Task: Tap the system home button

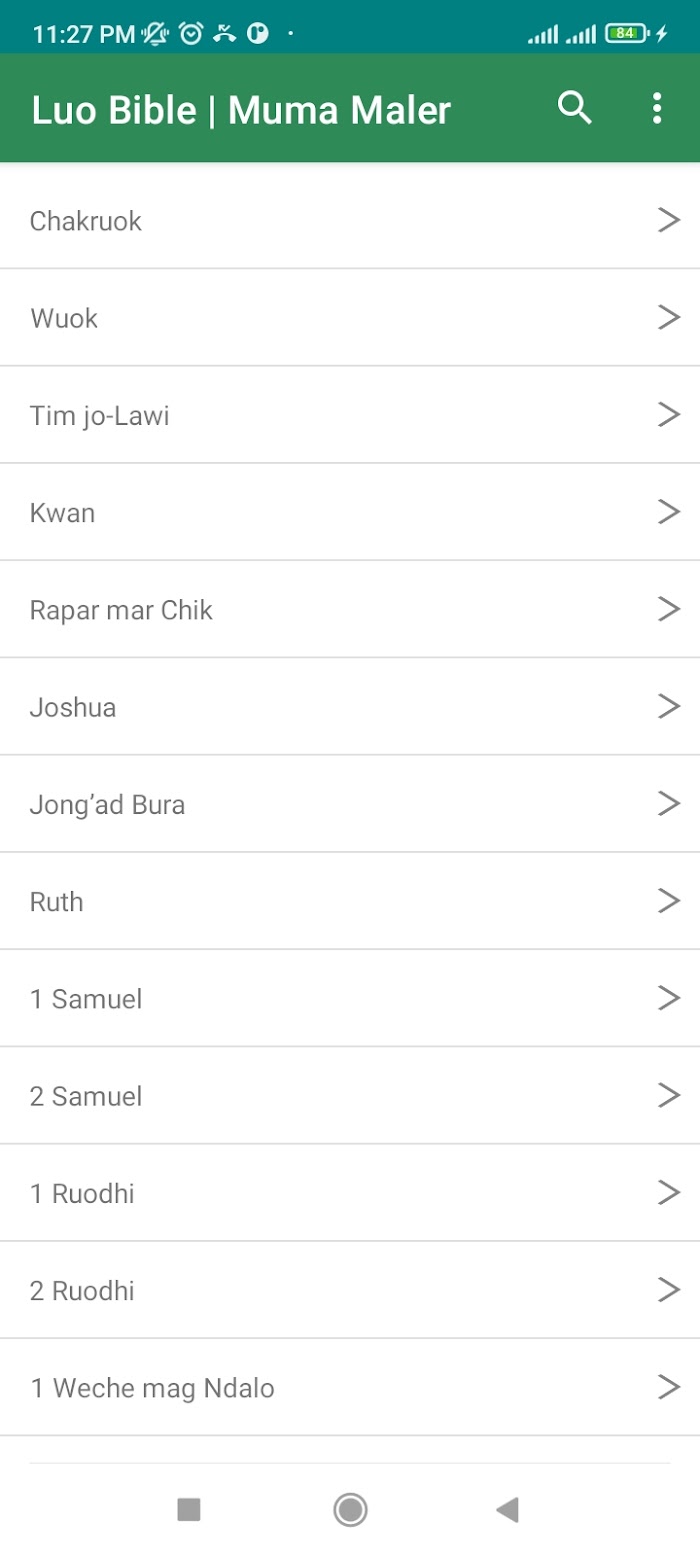Action: pyautogui.click(x=350, y=1509)
